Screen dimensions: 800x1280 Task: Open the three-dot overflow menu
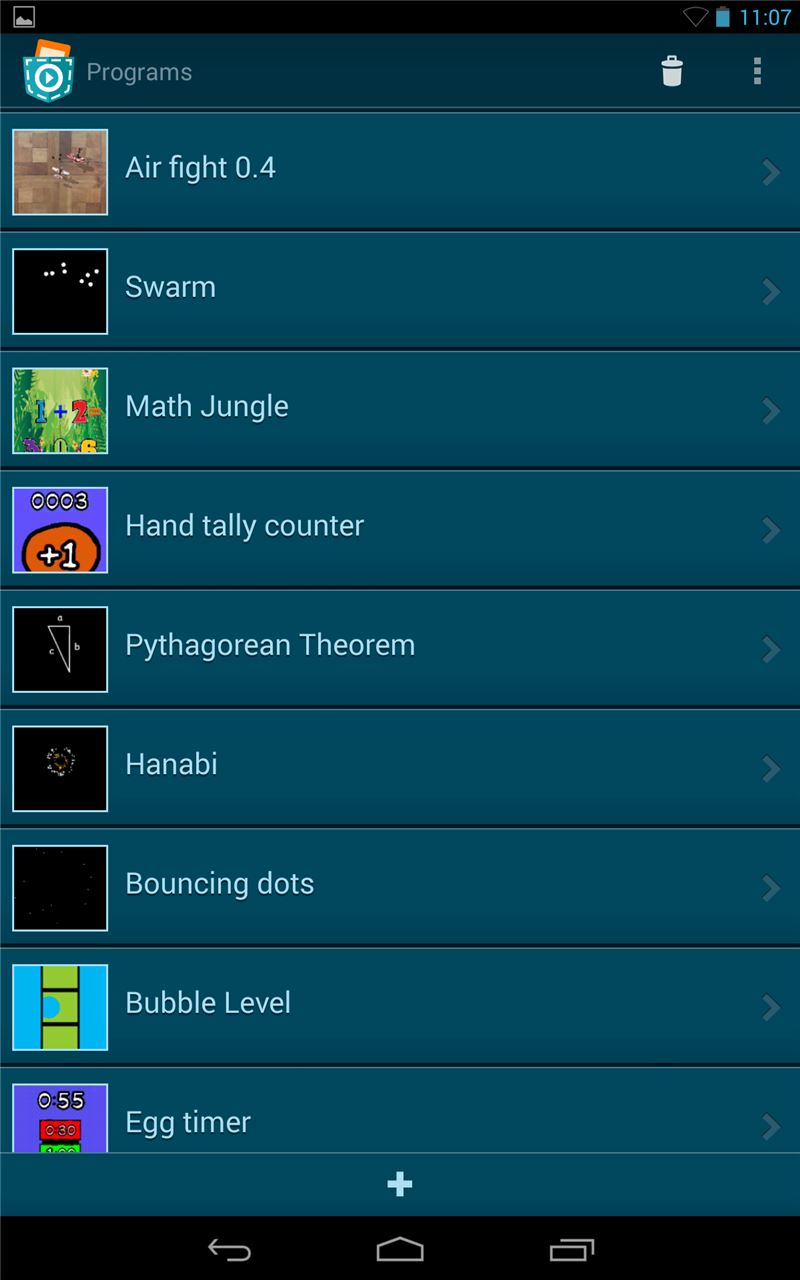pos(757,72)
